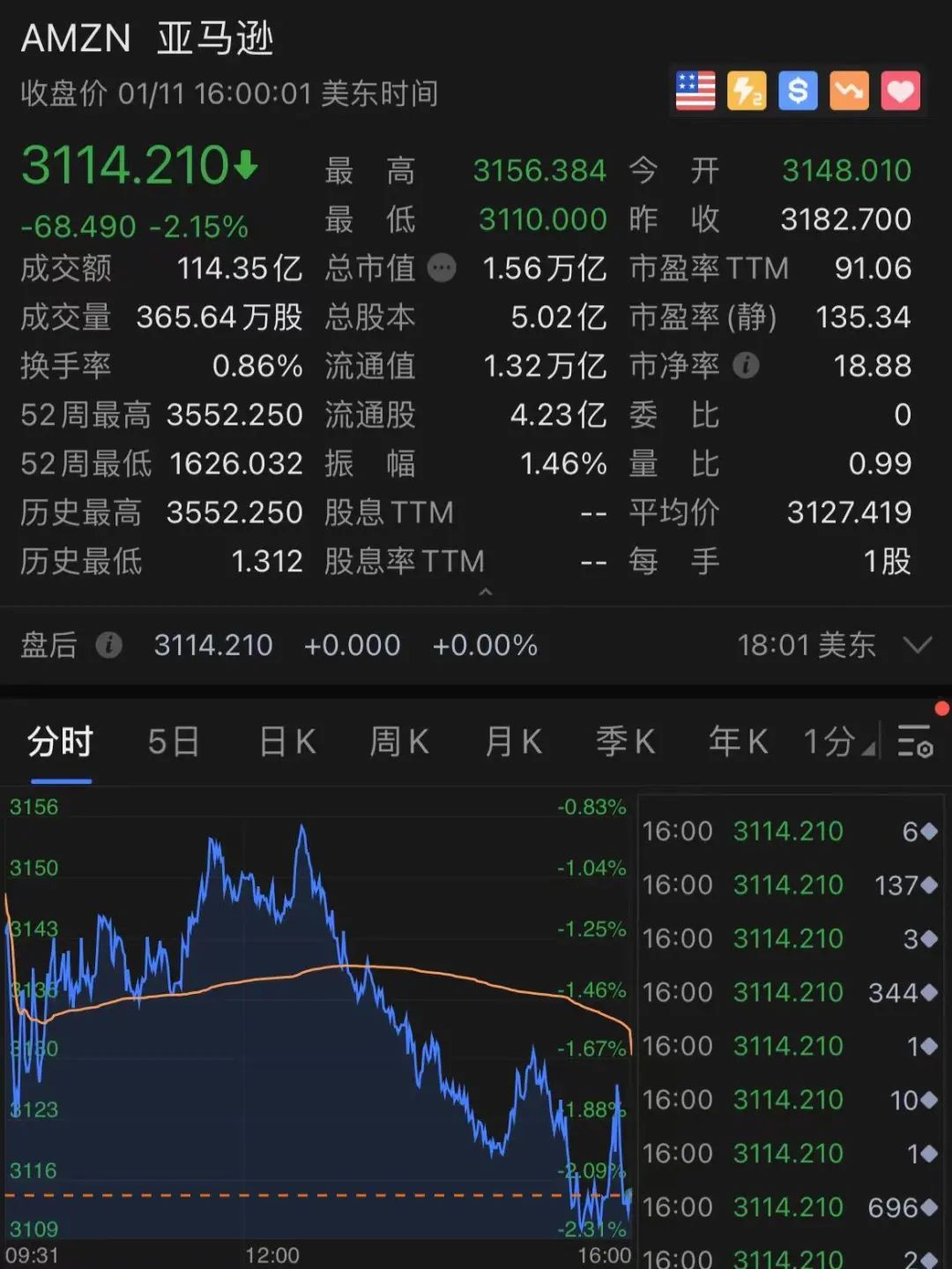This screenshot has width=952, height=1269.
Task: Switch to the 季K chart tab
Action: [x=625, y=743]
